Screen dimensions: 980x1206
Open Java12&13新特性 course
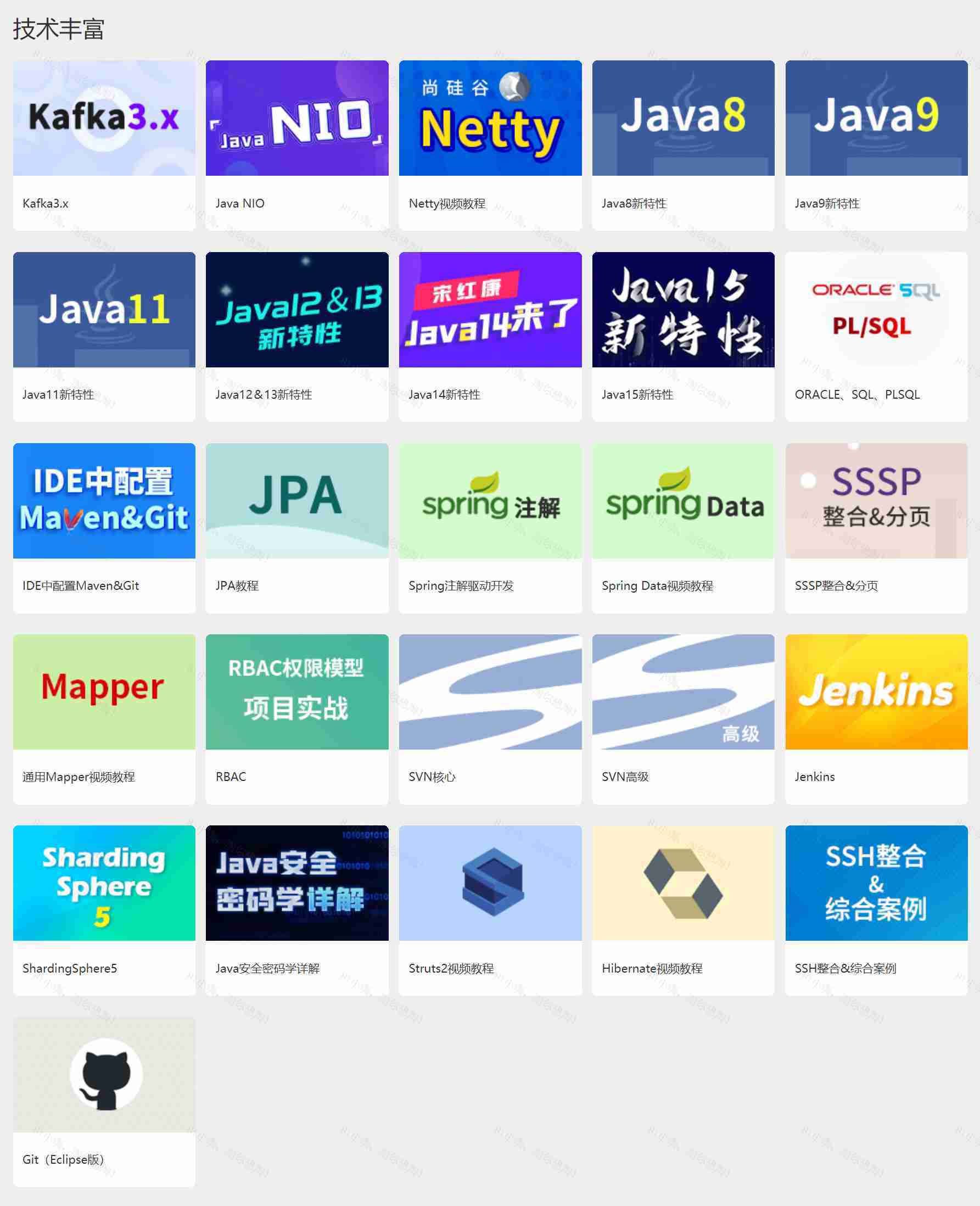pos(297,310)
